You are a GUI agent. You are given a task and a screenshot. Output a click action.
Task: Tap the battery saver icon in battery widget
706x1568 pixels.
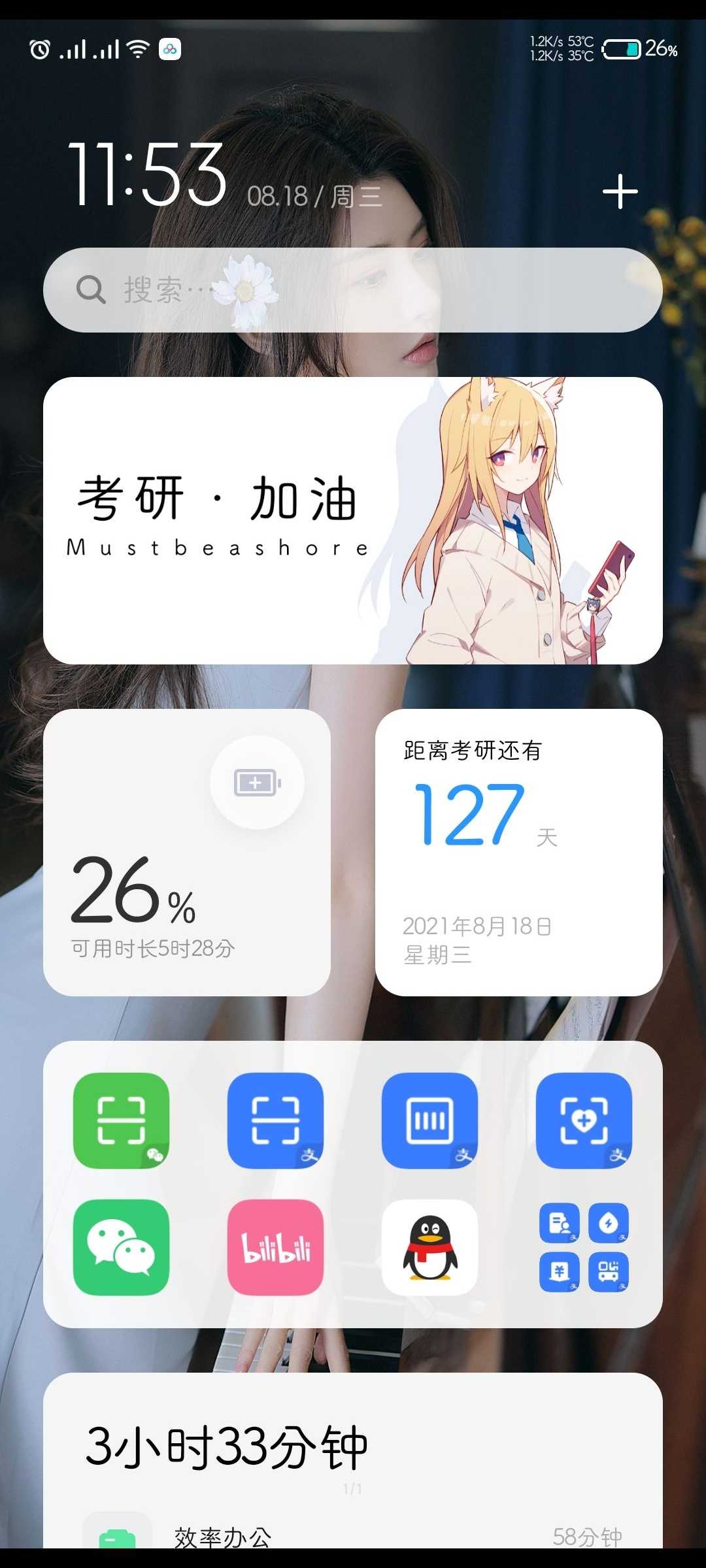(x=257, y=782)
